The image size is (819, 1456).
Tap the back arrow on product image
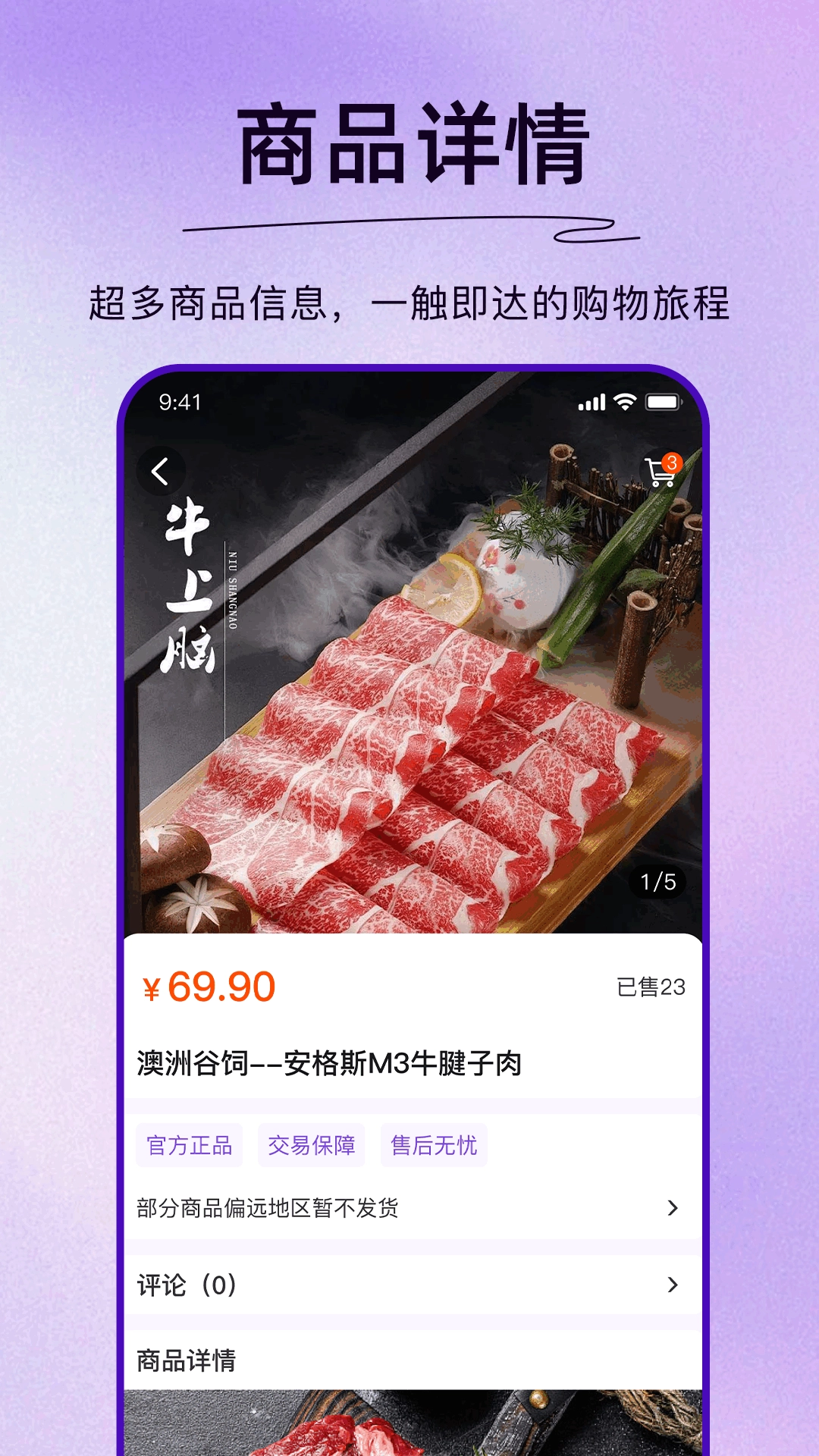coord(162,471)
